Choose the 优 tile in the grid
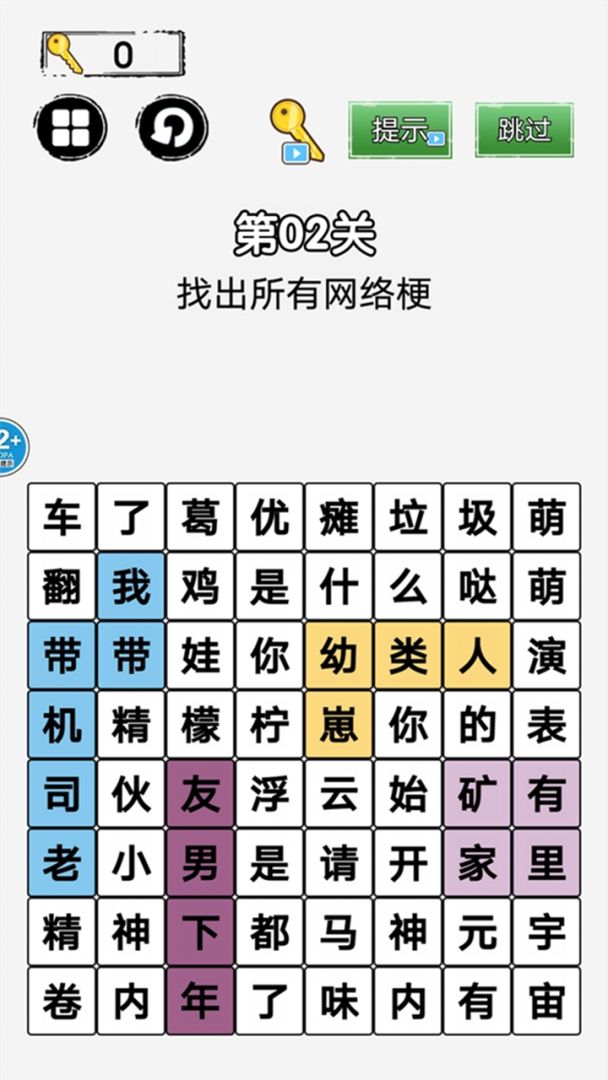 pyautogui.click(x=270, y=517)
